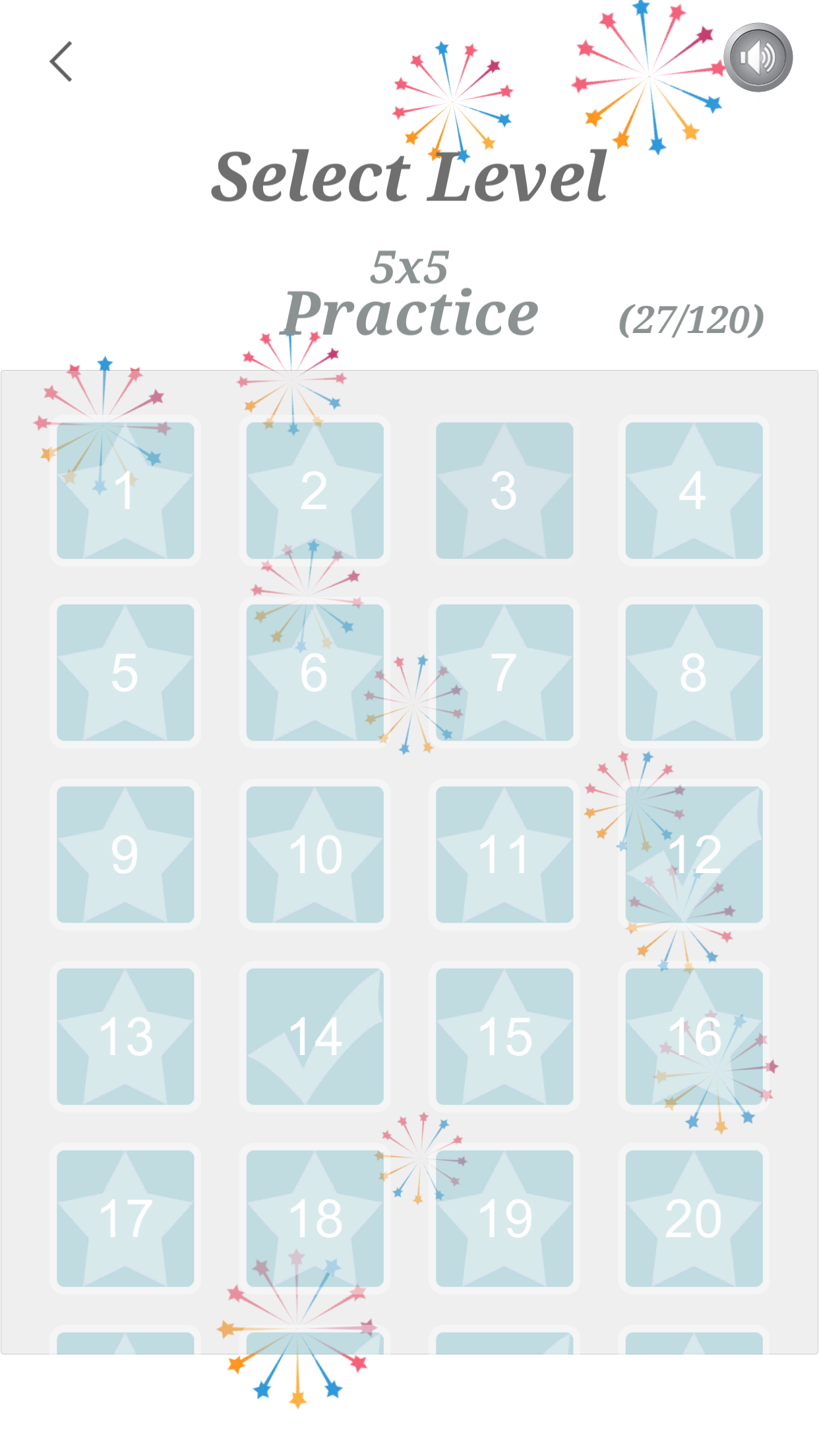Select level 8
Screen dimensions: 819x1456
pyautogui.click(x=694, y=673)
